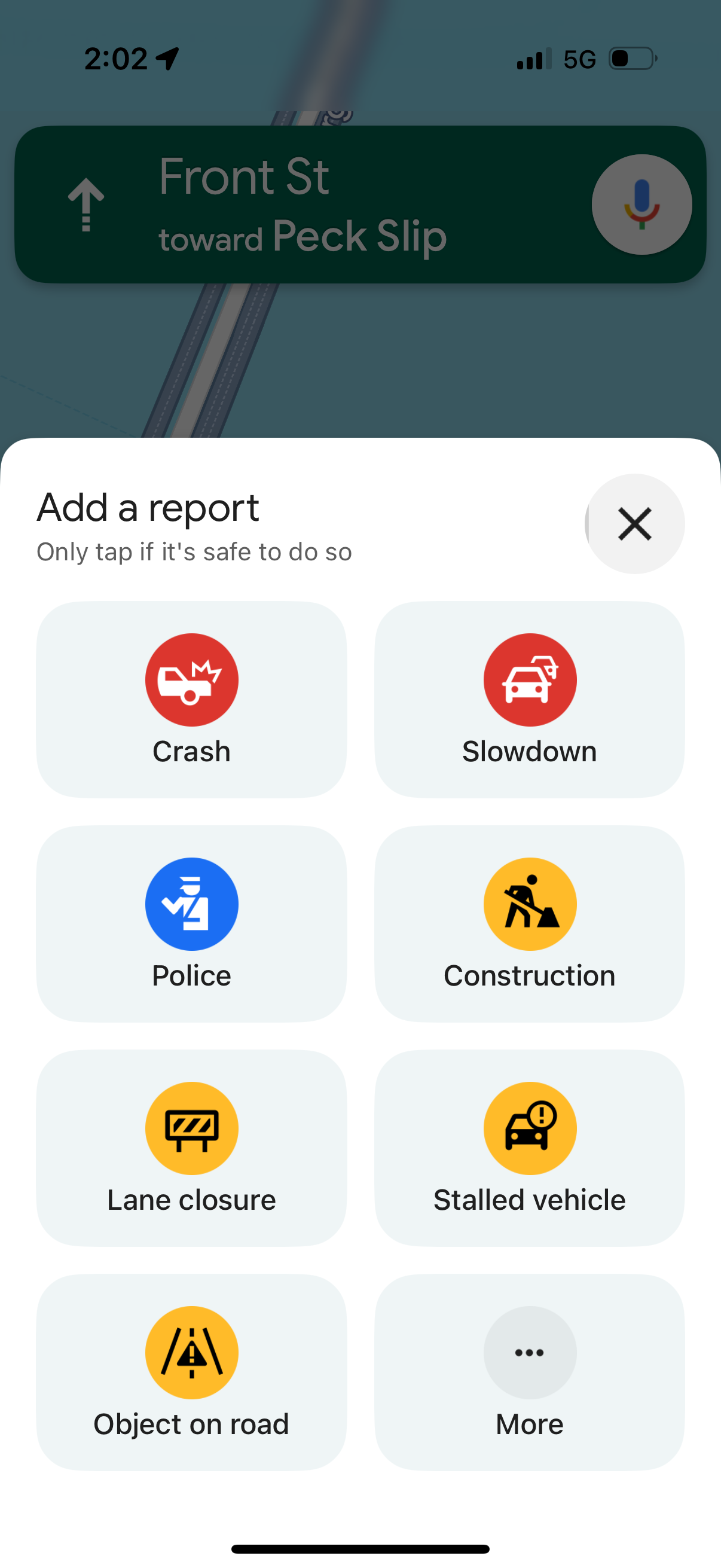Dismiss the Add a report sheet
Viewport: 721px width, 1568px height.
634,524
